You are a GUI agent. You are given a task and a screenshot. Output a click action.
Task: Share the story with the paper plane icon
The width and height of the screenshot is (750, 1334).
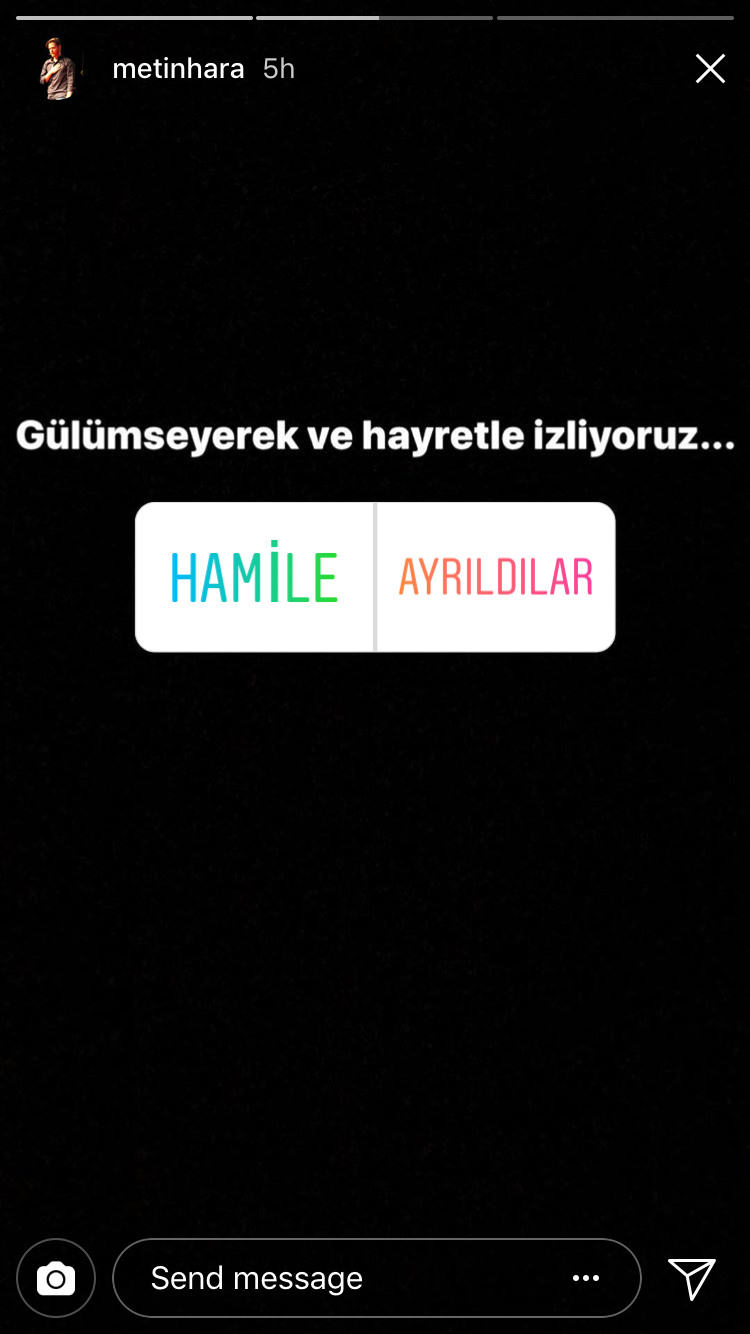pyautogui.click(x=691, y=1278)
